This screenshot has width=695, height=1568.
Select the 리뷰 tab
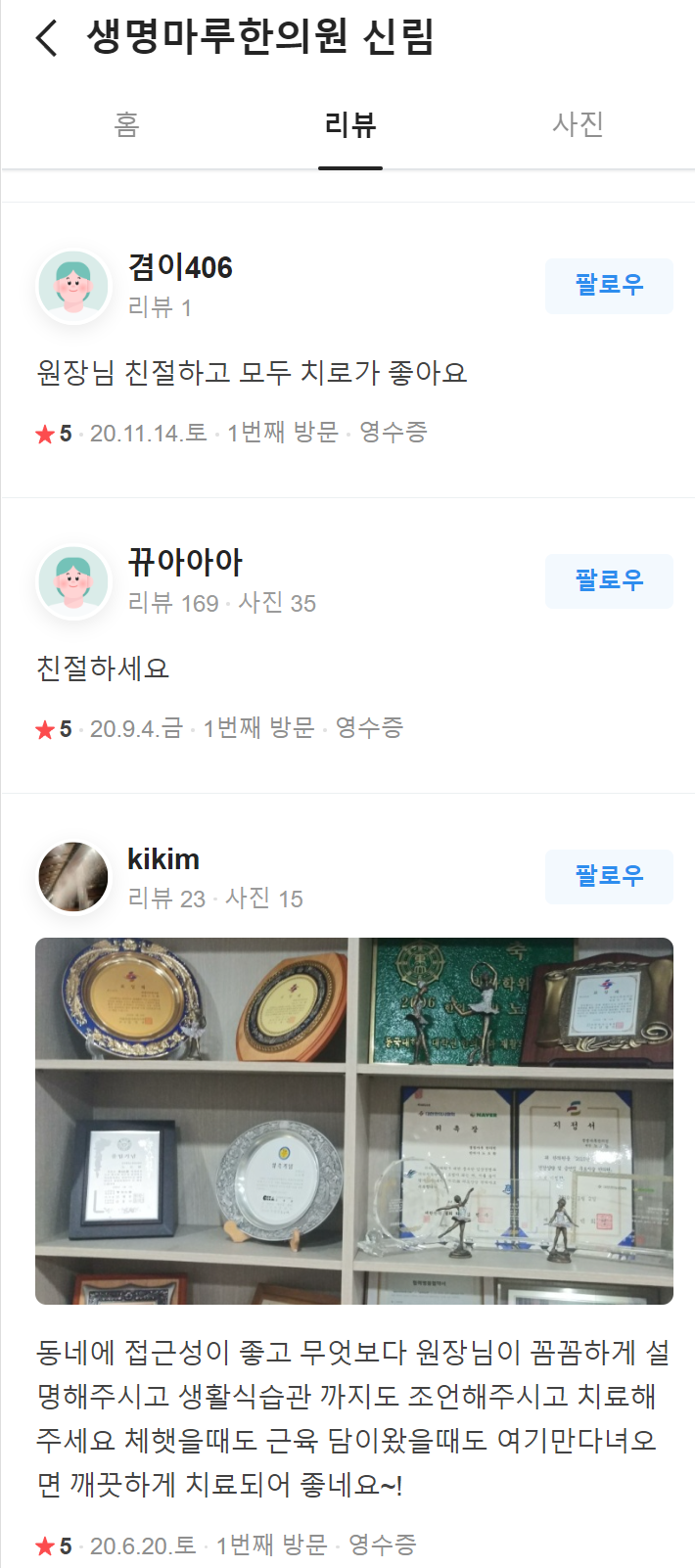(x=349, y=125)
